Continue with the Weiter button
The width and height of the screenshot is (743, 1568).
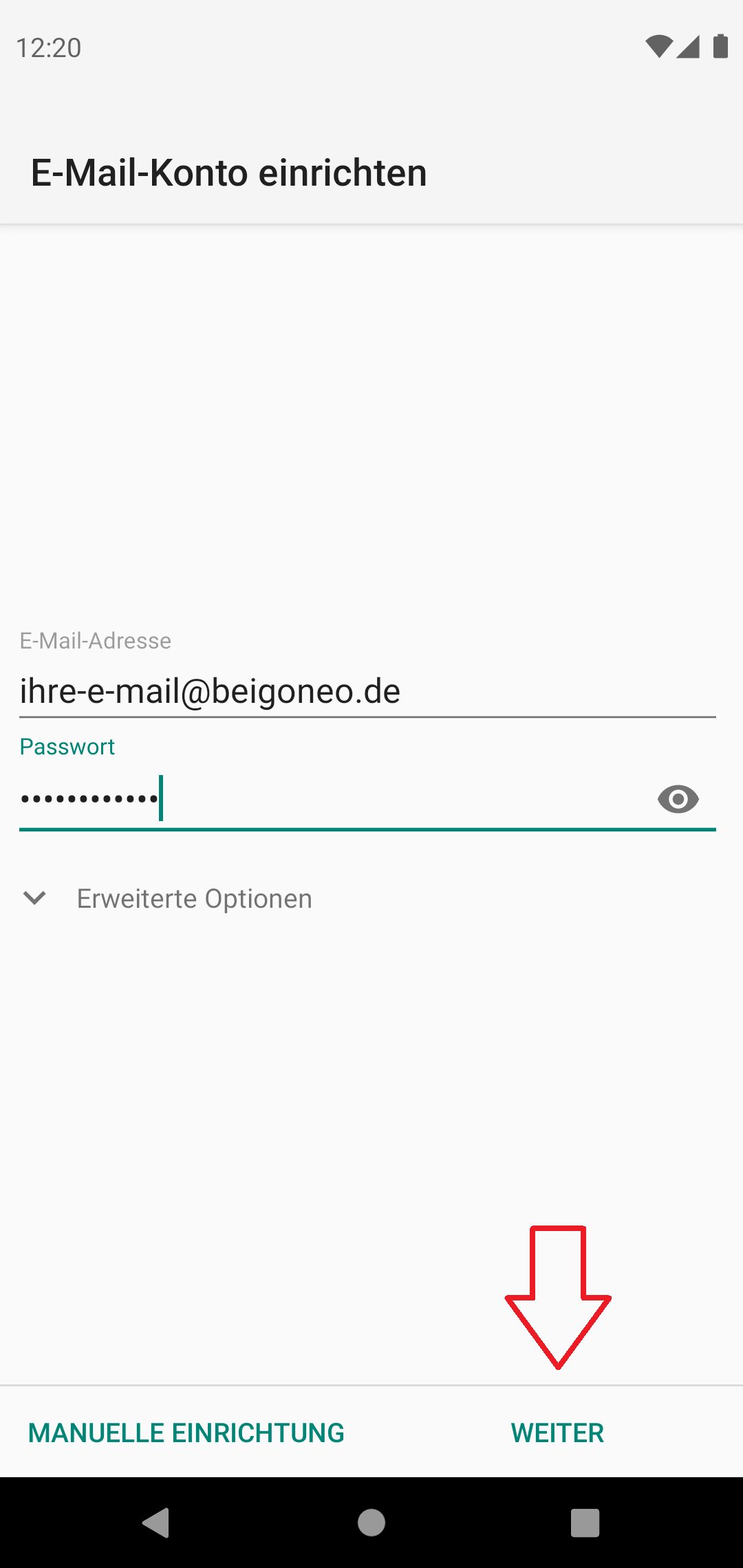557,1433
